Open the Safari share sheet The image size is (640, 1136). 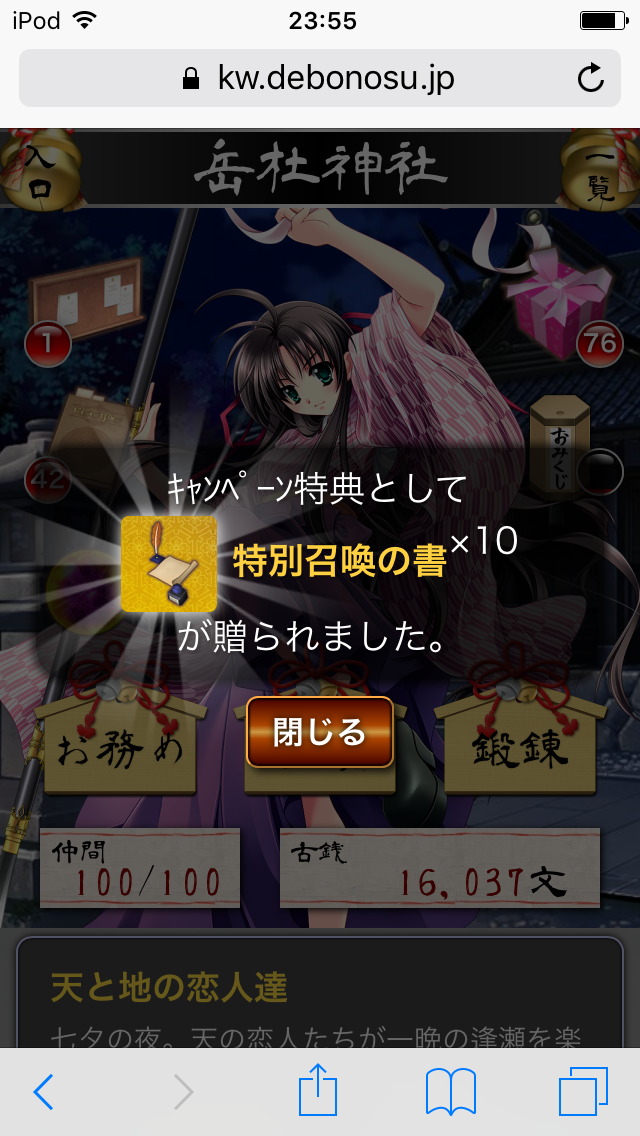pyautogui.click(x=318, y=1090)
